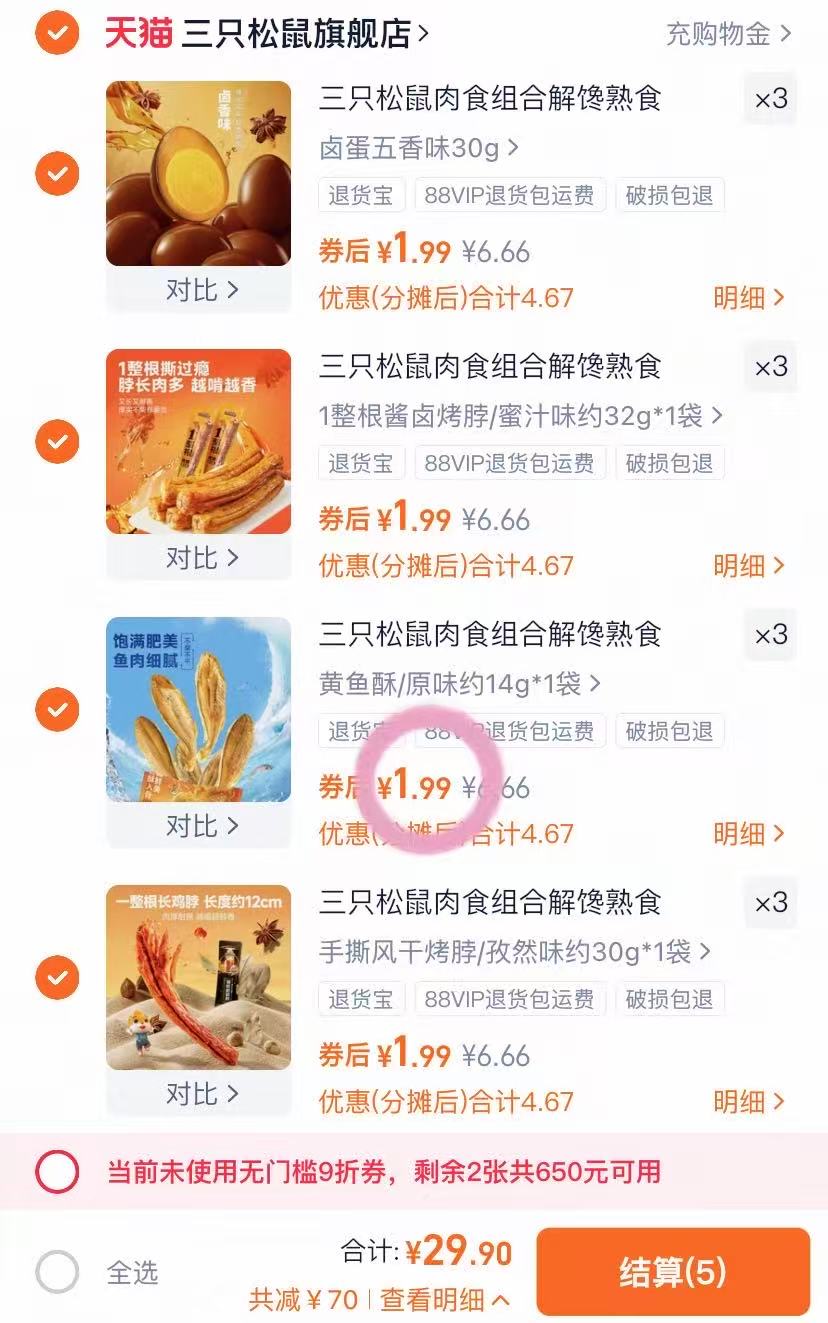Click the 天猫 (Tmall) logo icon
This screenshot has height=1323, width=828.
136,33
